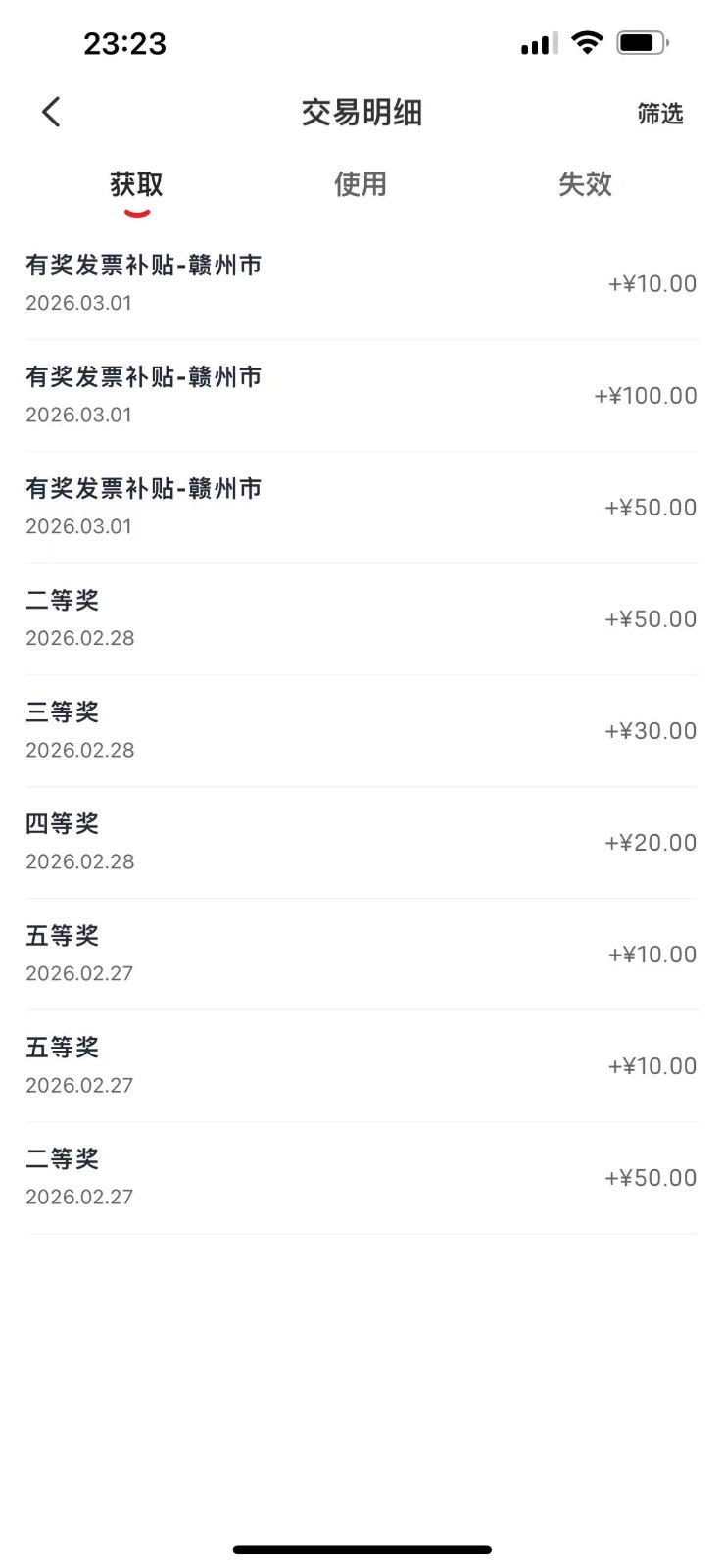Open the 筛选 filter option
The width and height of the screenshot is (724, 1568).
(x=659, y=114)
